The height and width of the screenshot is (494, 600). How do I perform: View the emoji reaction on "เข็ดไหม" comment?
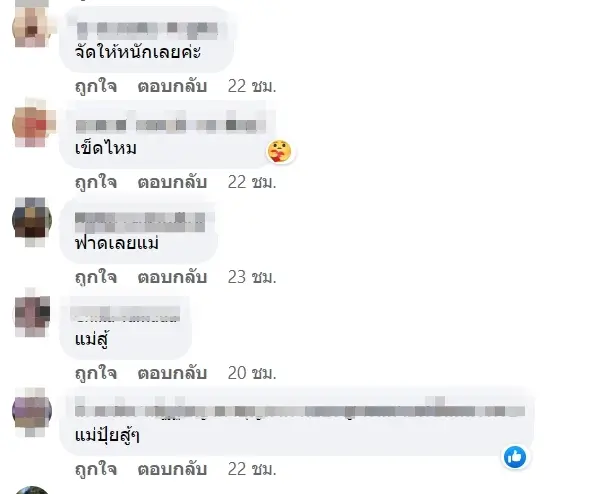pyautogui.click(x=278, y=152)
